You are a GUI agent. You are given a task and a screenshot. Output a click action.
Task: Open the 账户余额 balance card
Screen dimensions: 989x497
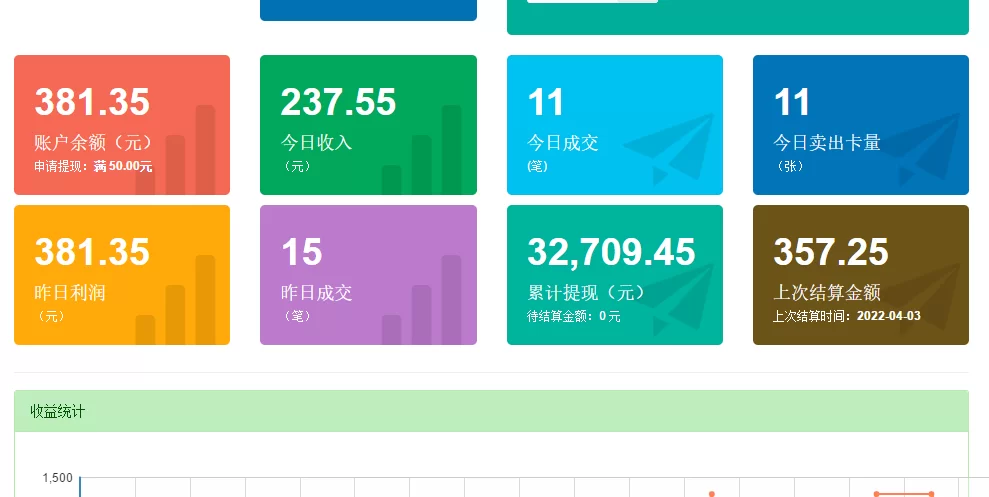(x=121, y=125)
